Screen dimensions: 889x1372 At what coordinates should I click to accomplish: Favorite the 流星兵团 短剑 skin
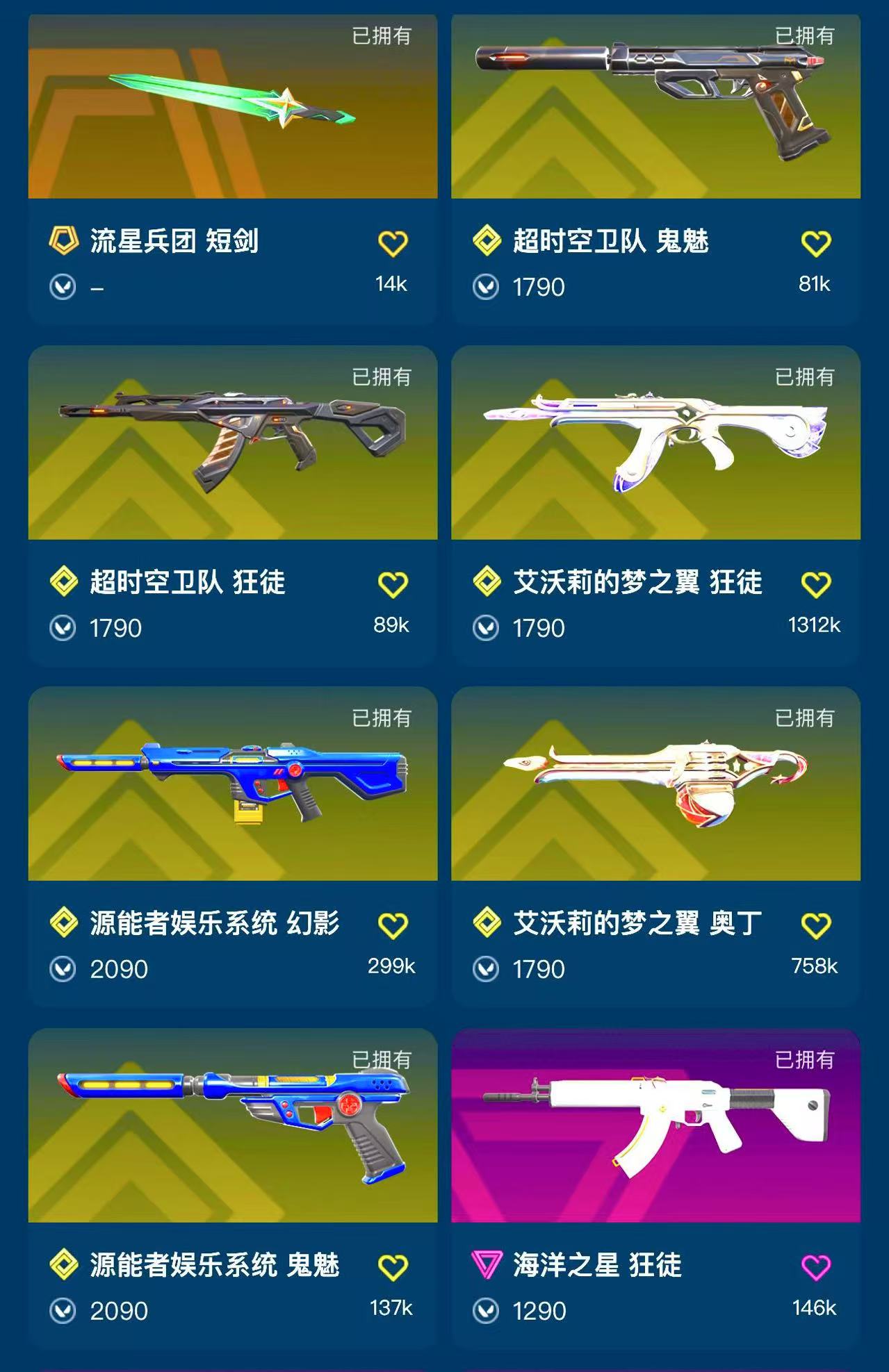[393, 244]
